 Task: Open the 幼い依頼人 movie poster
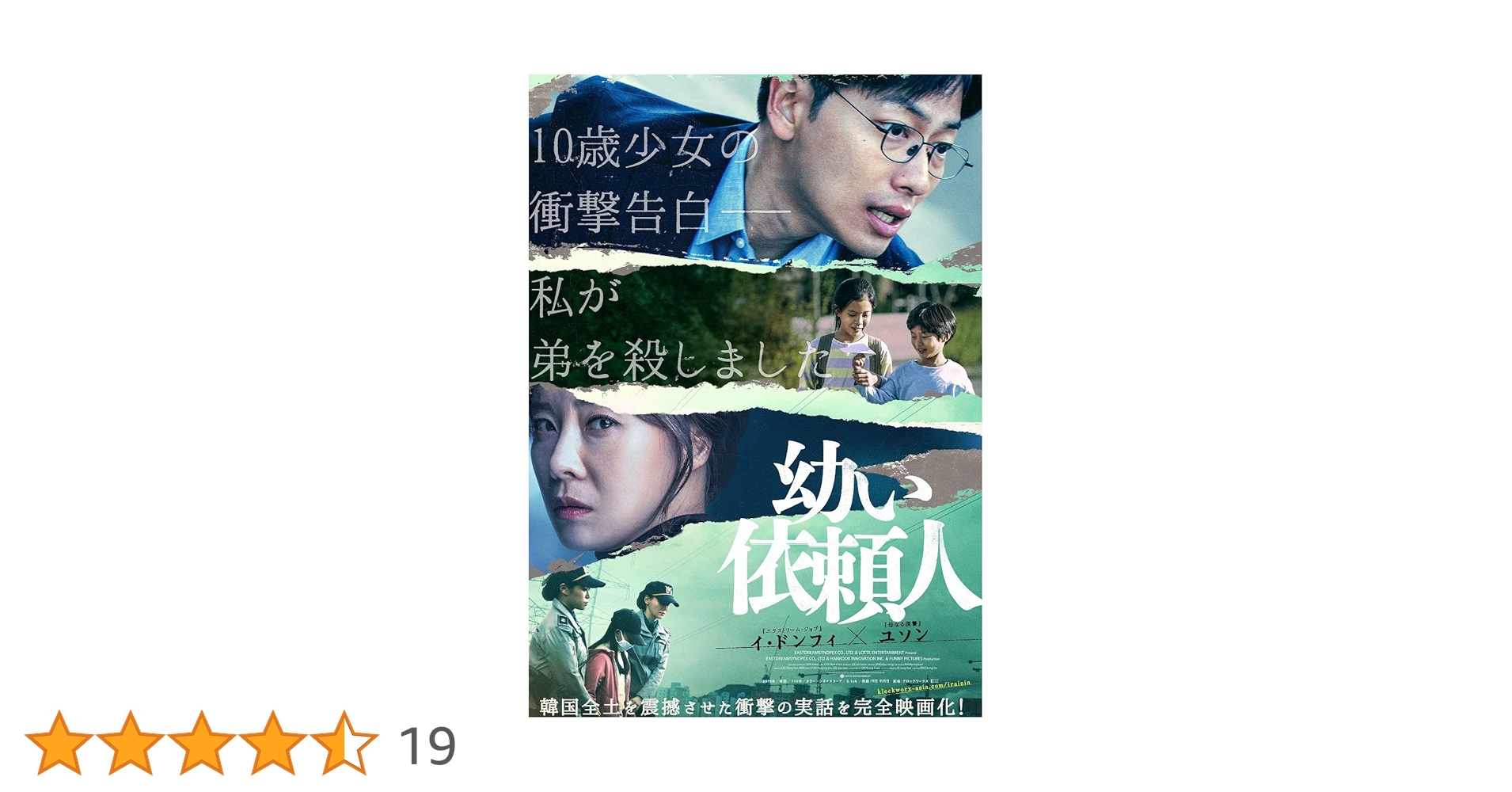pos(754,395)
